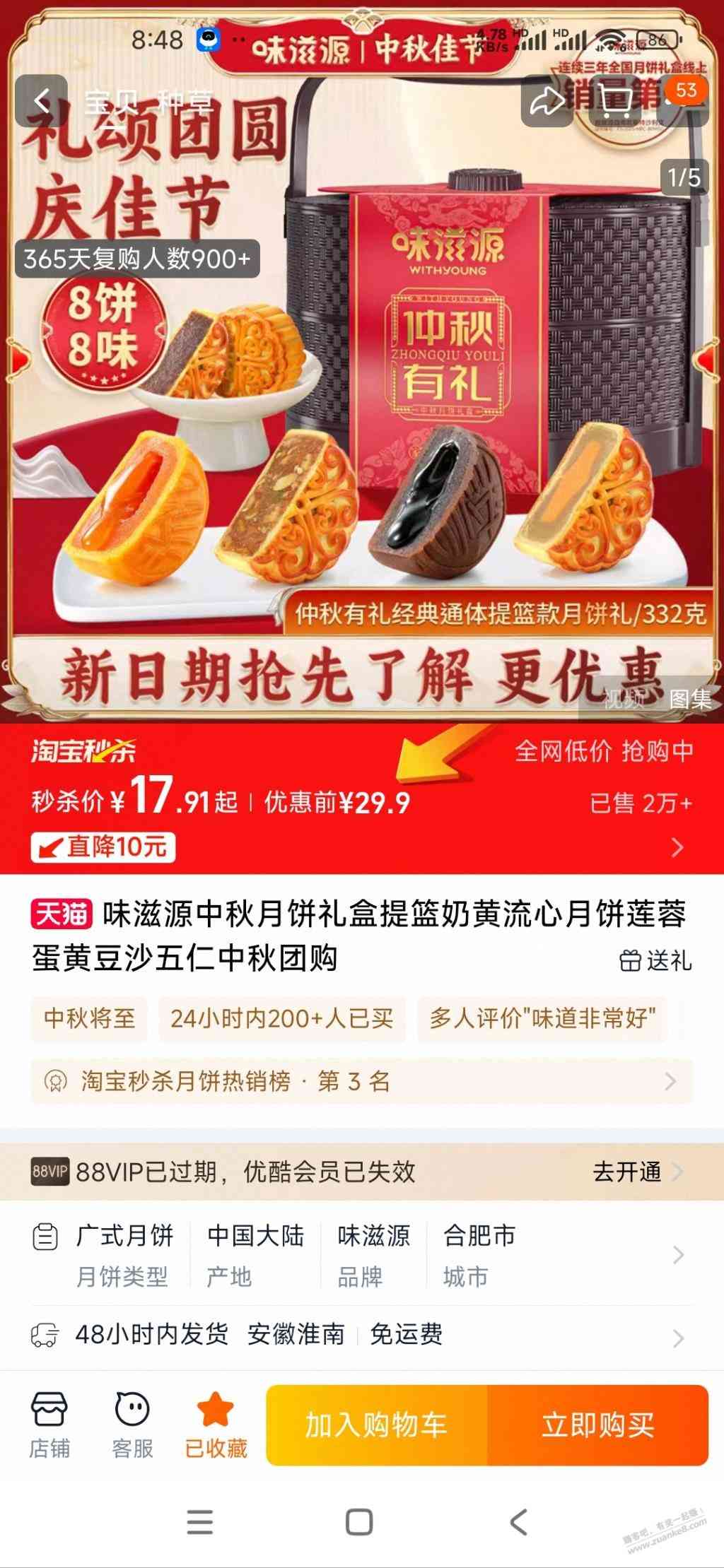Viewport: 724px width, 1568px height.
Task: Open reviews chip 多人评价"味道非常好"
Action: coord(542,1018)
